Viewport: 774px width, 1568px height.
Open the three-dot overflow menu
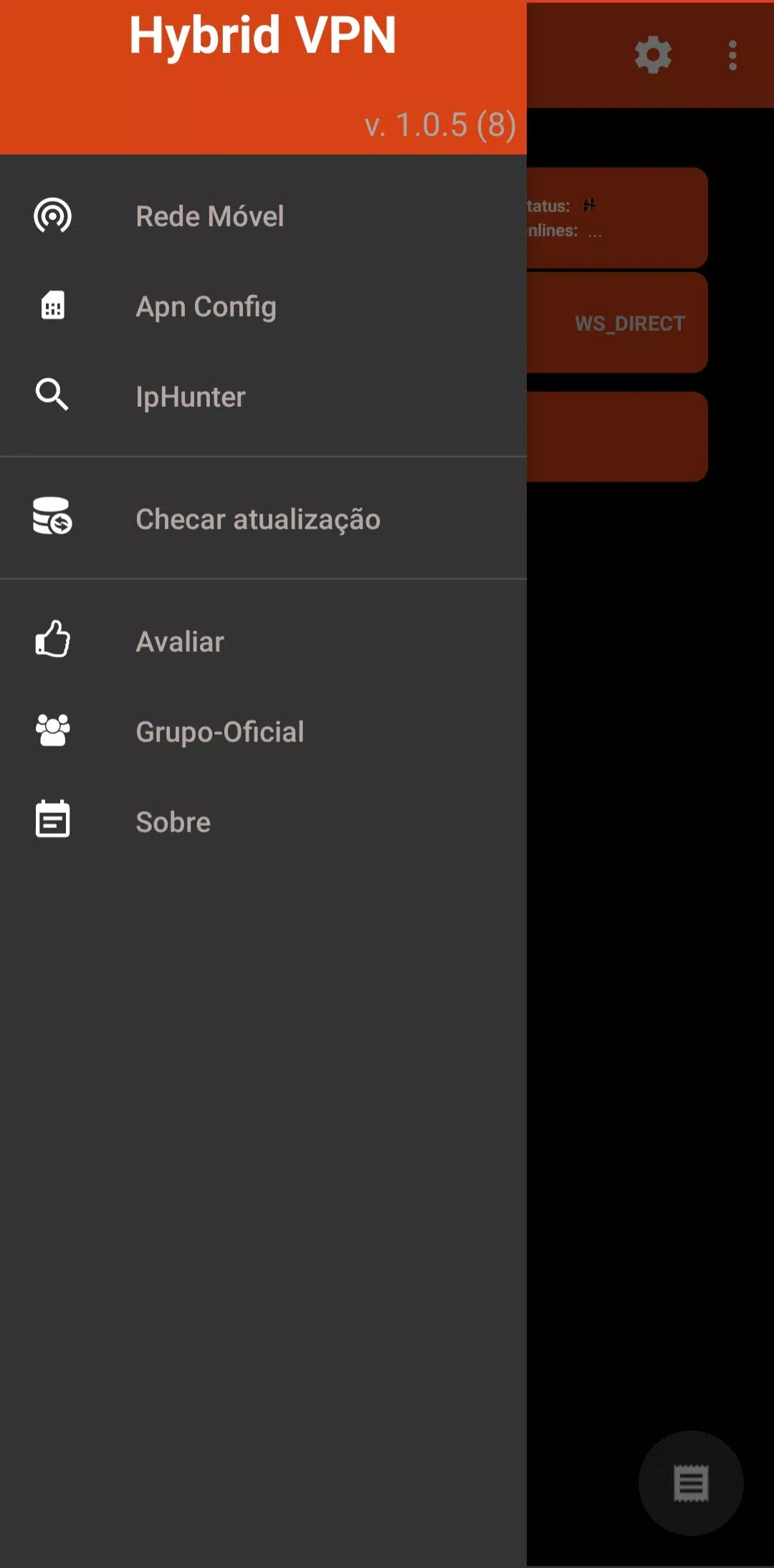coord(732,56)
